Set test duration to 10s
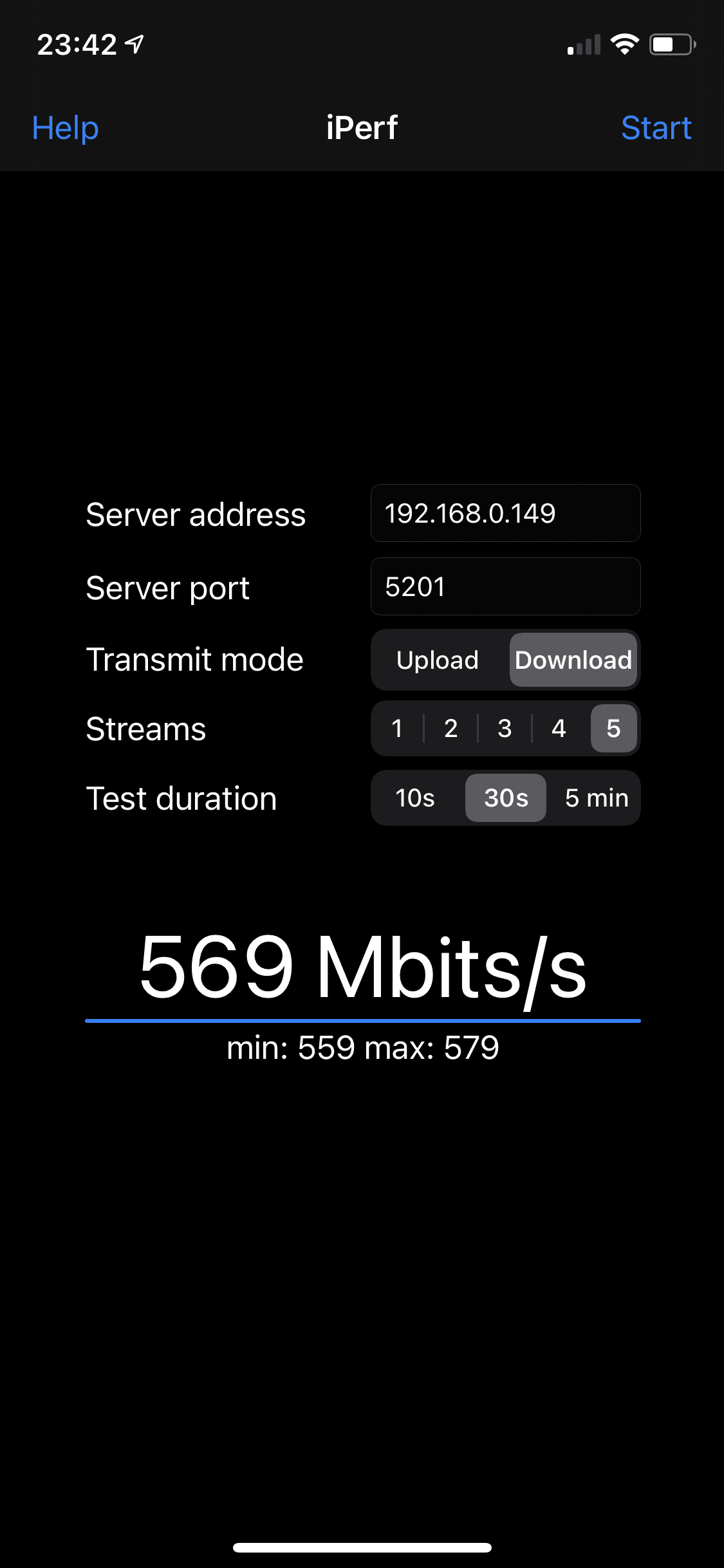The height and width of the screenshot is (1568, 724). pyautogui.click(x=415, y=798)
